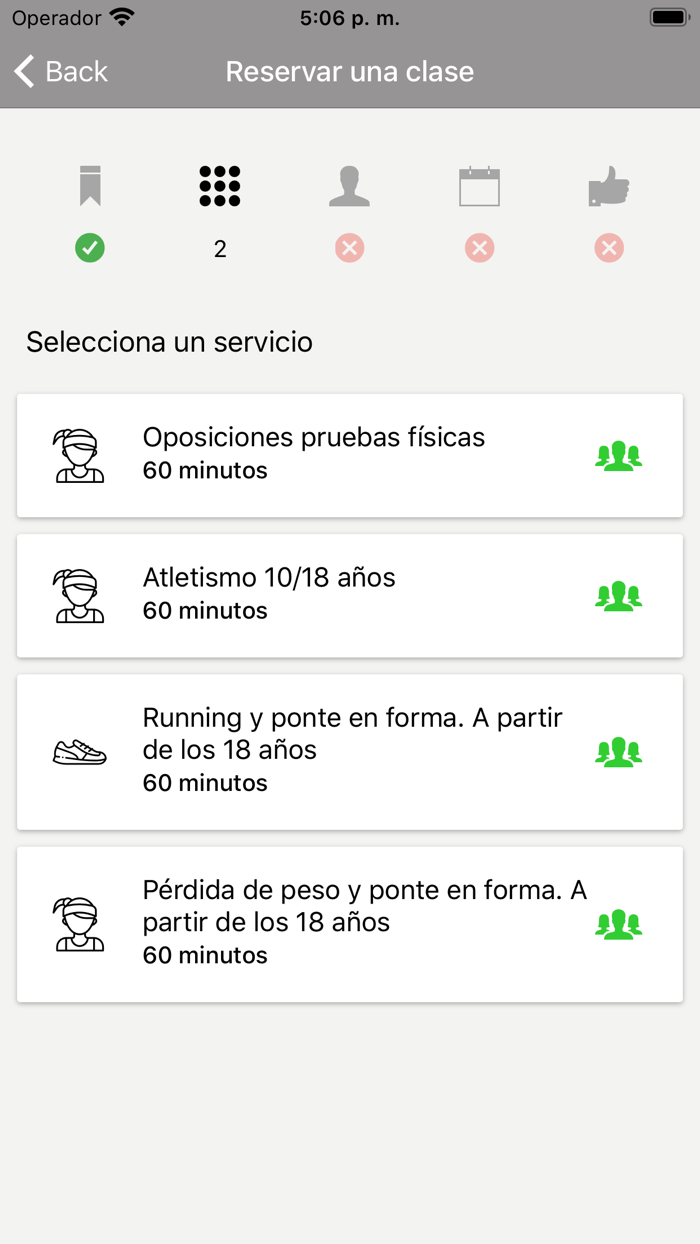Return to the completed bookmark step
Image resolution: width=700 pixels, height=1244 pixels.
tap(90, 187)
